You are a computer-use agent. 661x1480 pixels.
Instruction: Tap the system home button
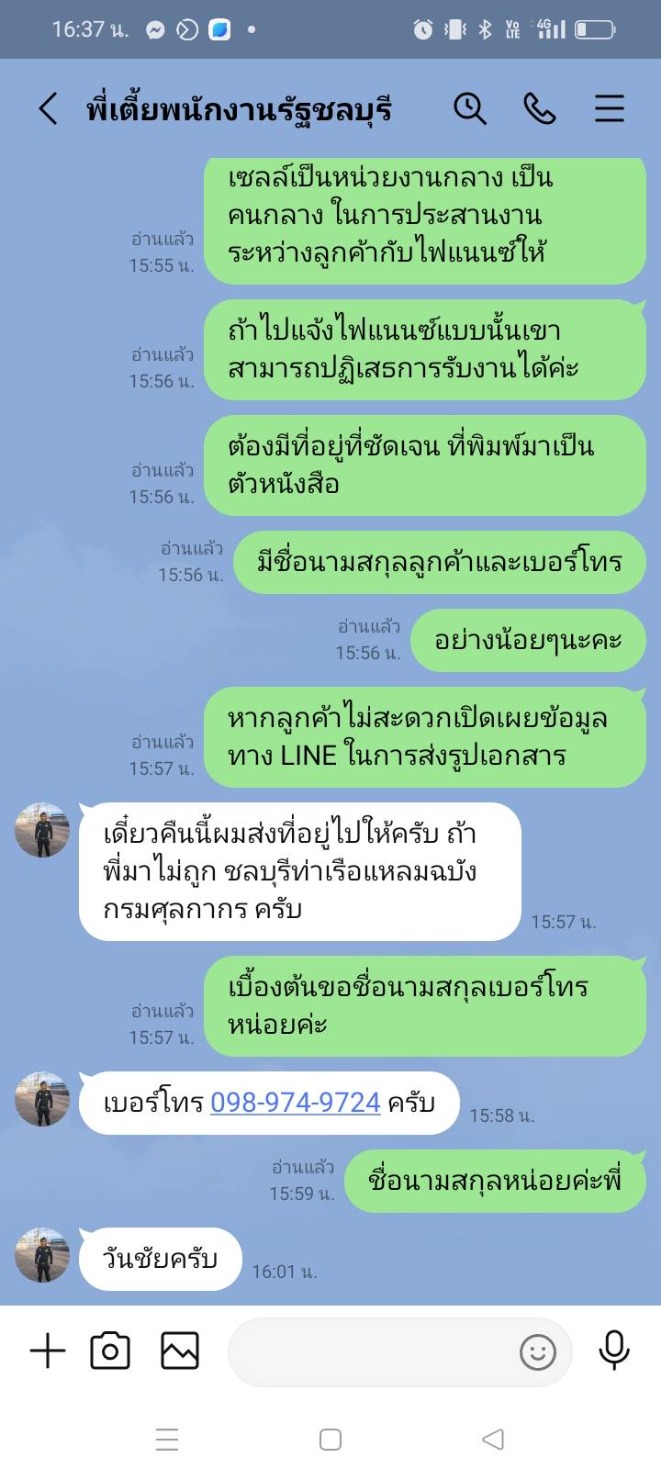(330, 1440)
